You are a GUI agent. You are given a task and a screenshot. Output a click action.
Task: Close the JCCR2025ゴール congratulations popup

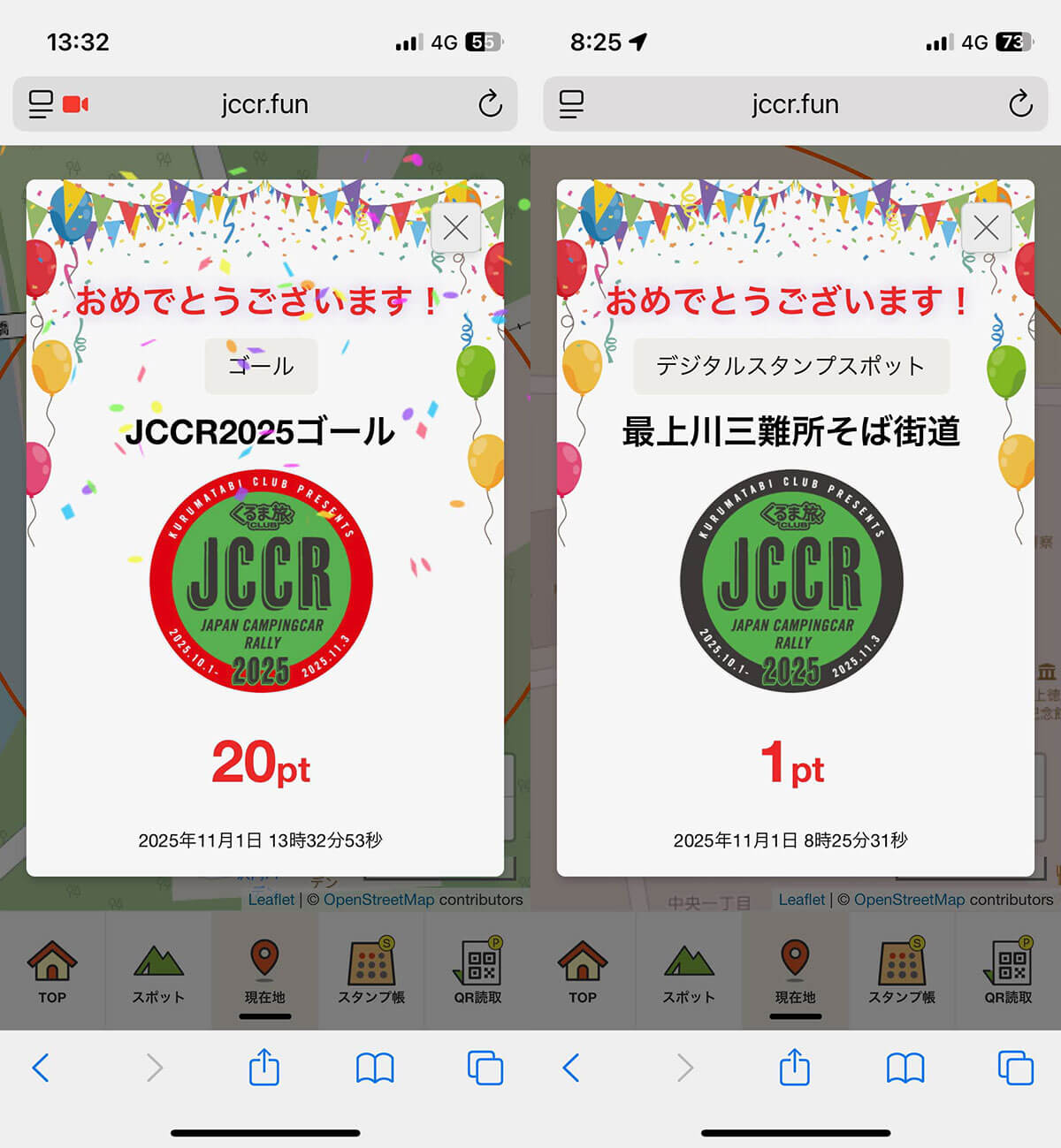455,227
